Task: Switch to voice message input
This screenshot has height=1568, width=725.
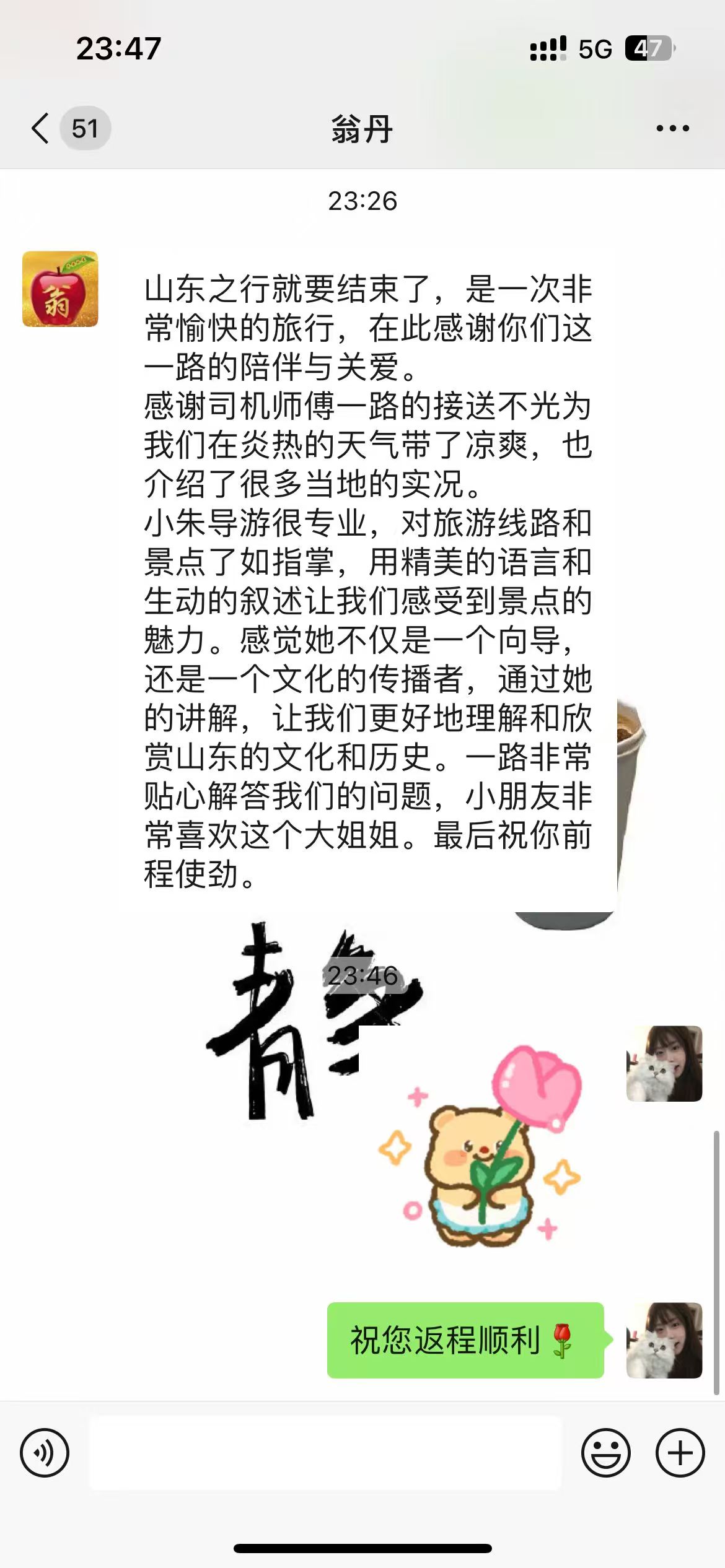Action: (x=45, y=1453)
